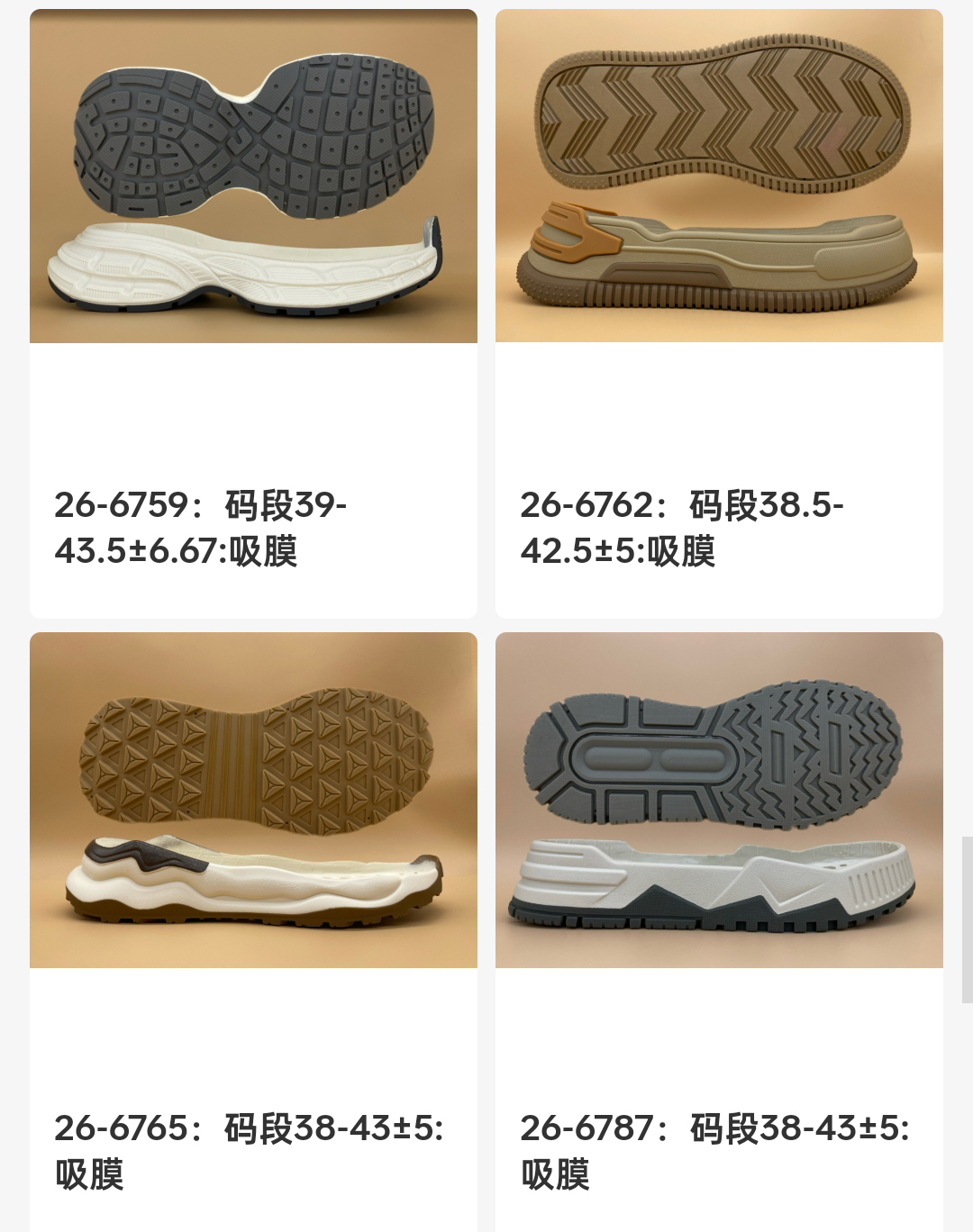The height and width of the screenshot is (1232, 973).
Task: View product 26-6787 sole details
Action: click(x=719, y=800)
